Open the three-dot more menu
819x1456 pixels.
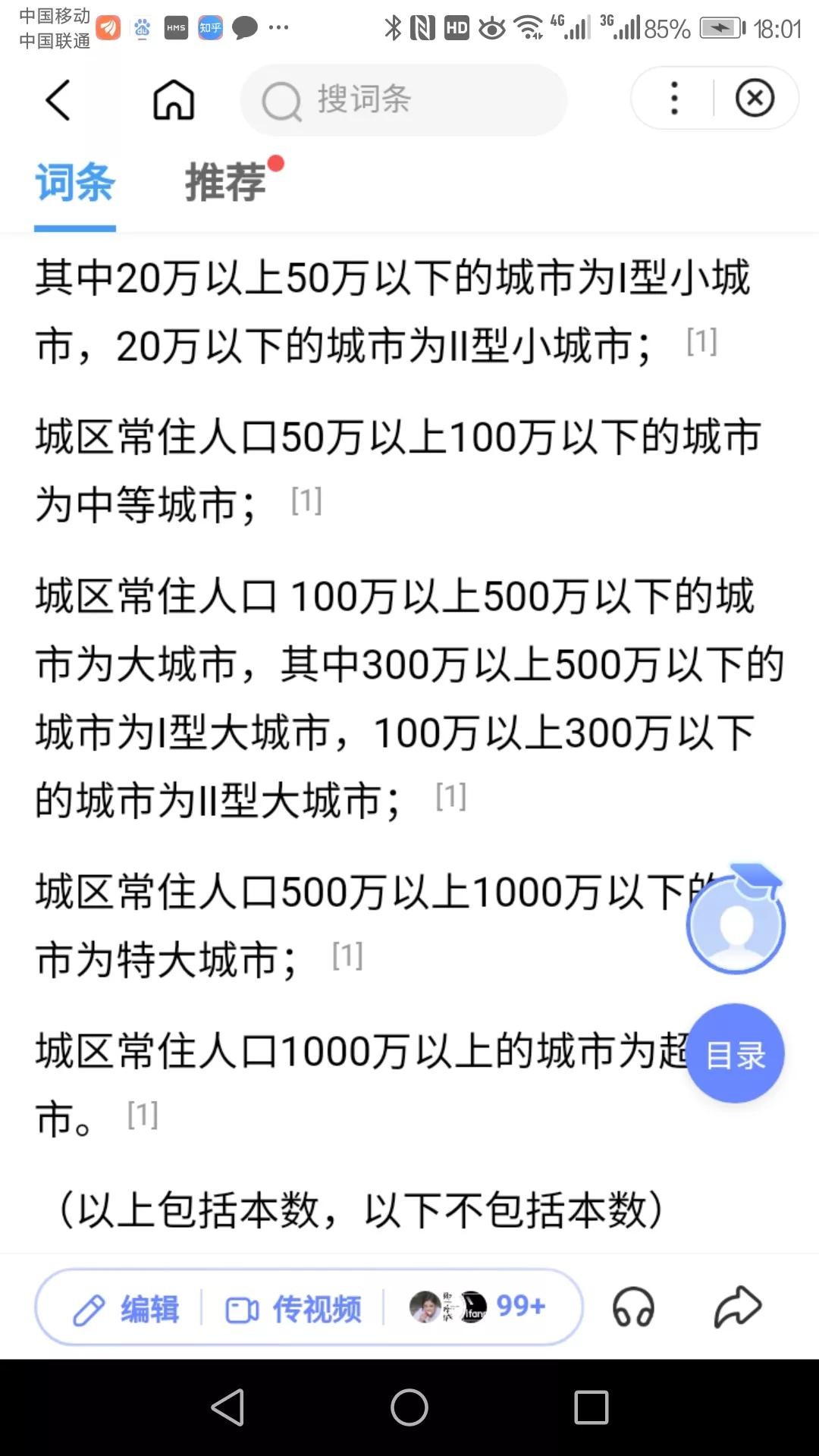point(674,99)
